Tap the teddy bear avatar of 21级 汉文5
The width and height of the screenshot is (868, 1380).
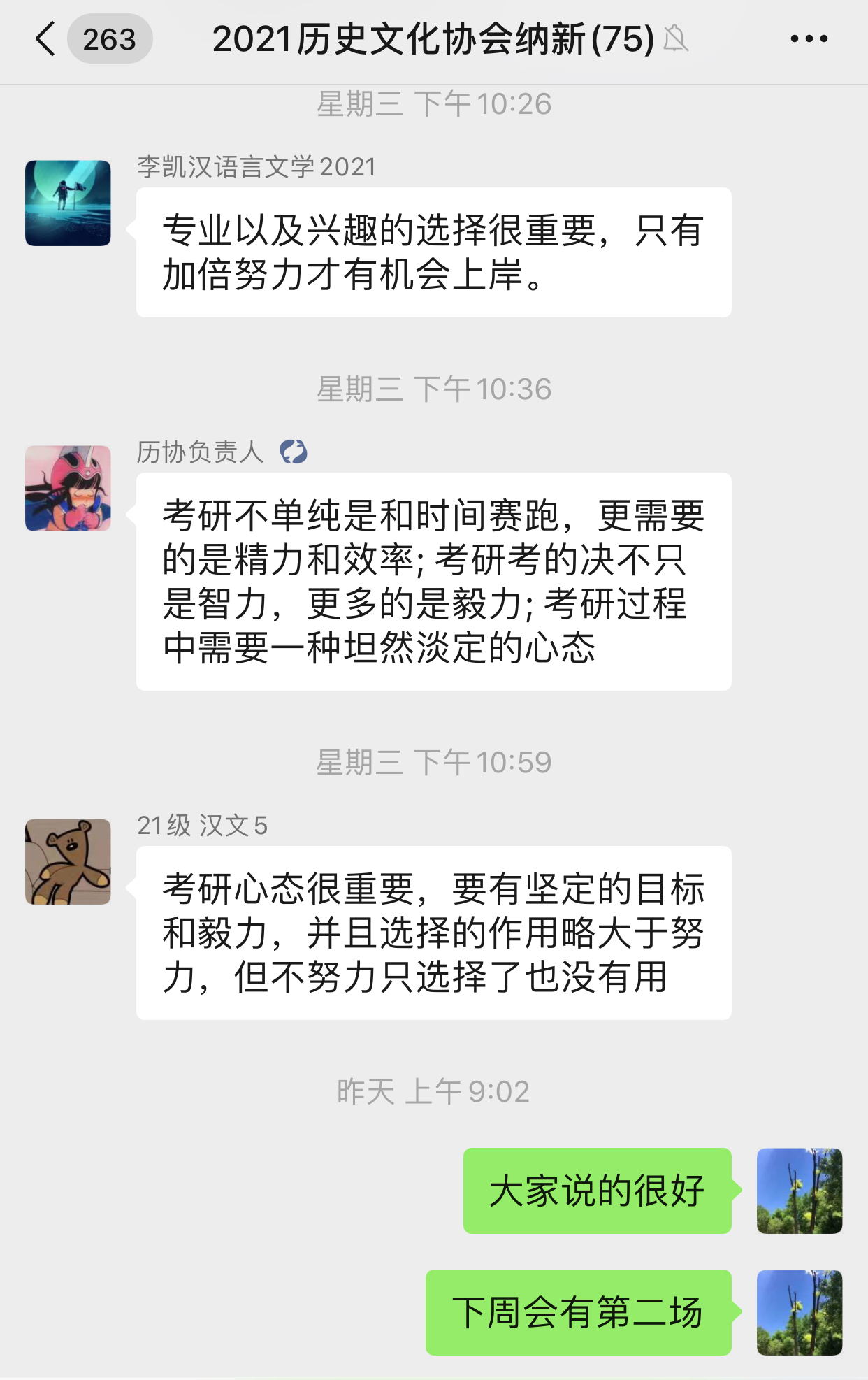(x=68, y=862)
